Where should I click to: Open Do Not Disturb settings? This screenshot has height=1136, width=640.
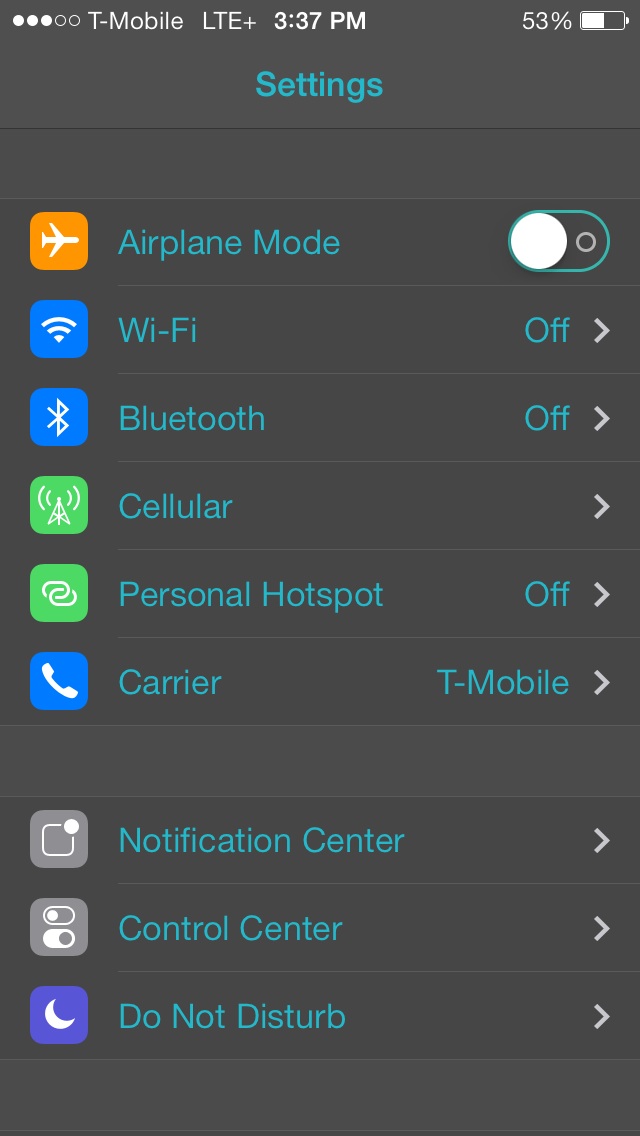coord(320,1016)
